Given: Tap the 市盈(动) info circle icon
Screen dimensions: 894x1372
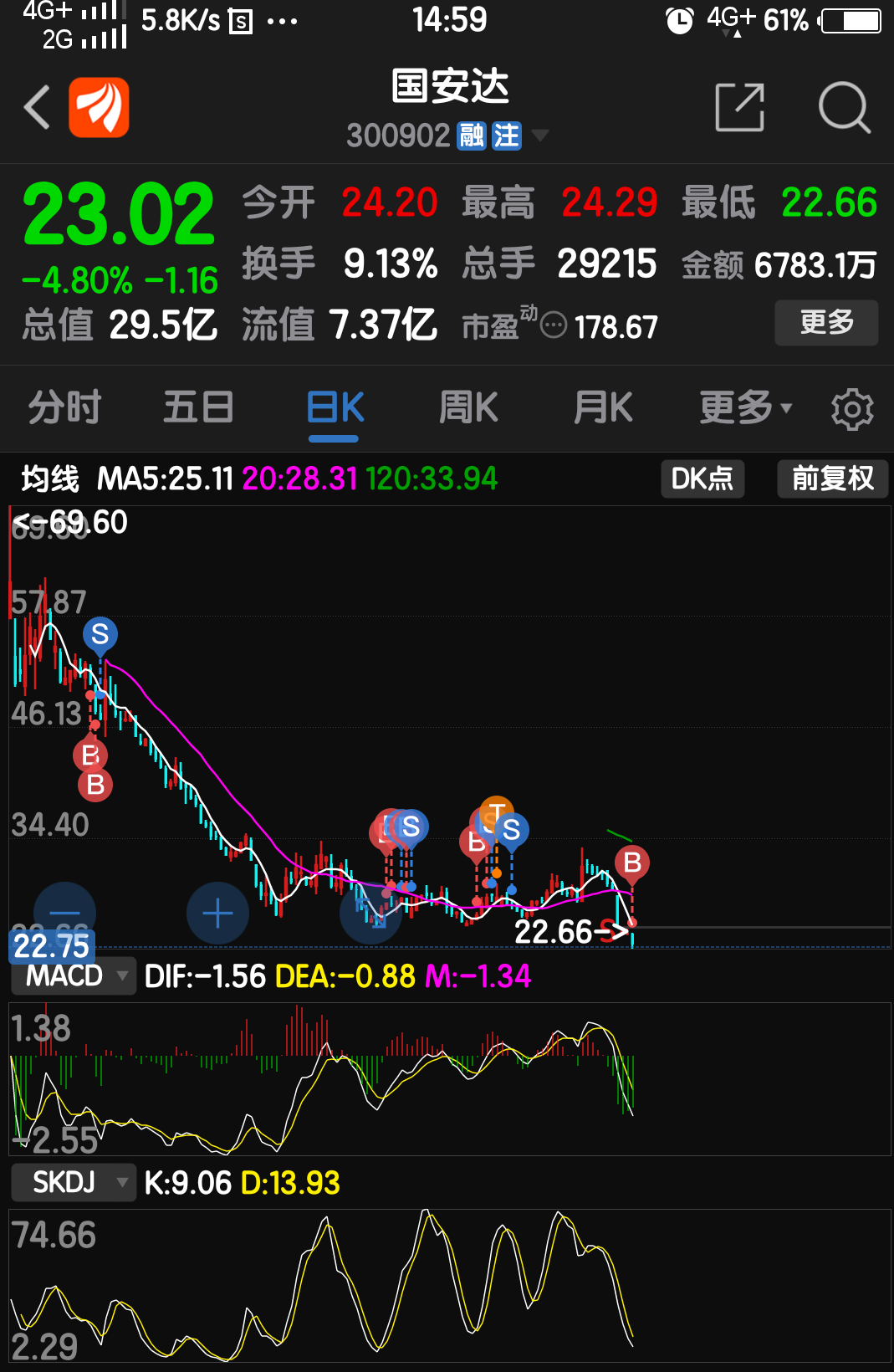Looking at the screenshot, I should coord(554,326).
